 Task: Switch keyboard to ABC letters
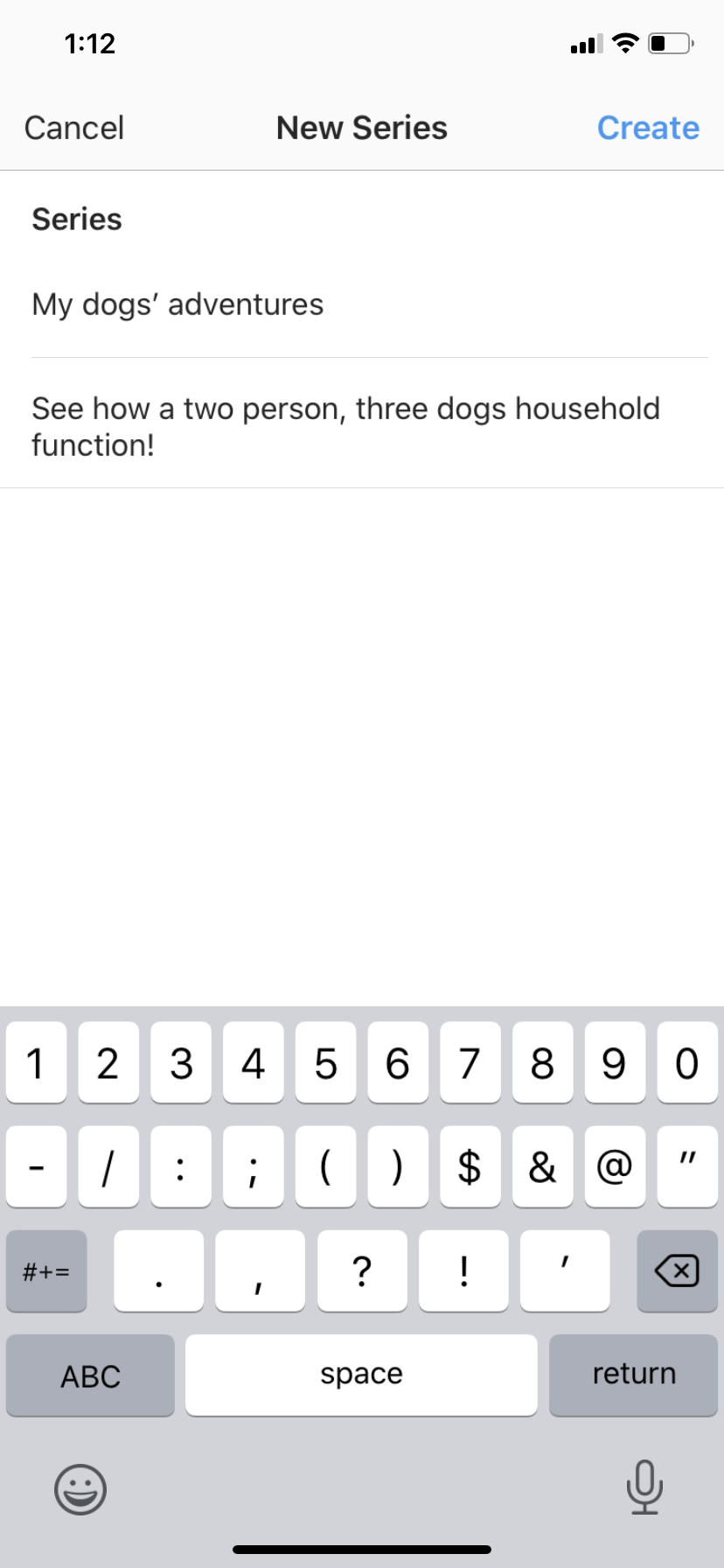pos(90,1375)
